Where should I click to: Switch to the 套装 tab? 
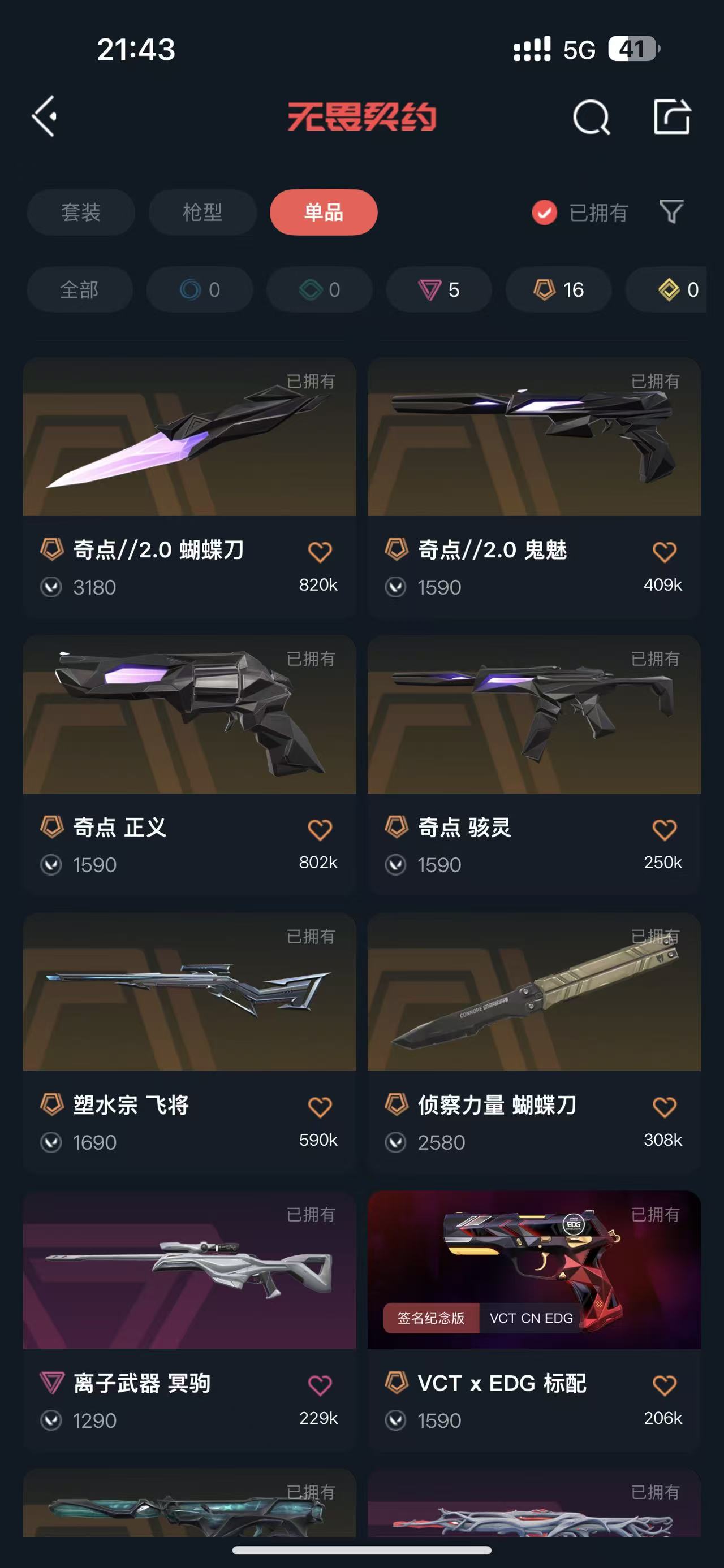80,212
